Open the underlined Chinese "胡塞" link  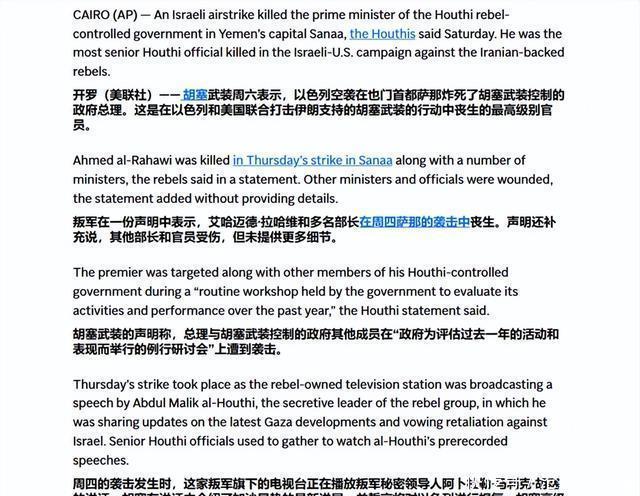click(197, 92)
